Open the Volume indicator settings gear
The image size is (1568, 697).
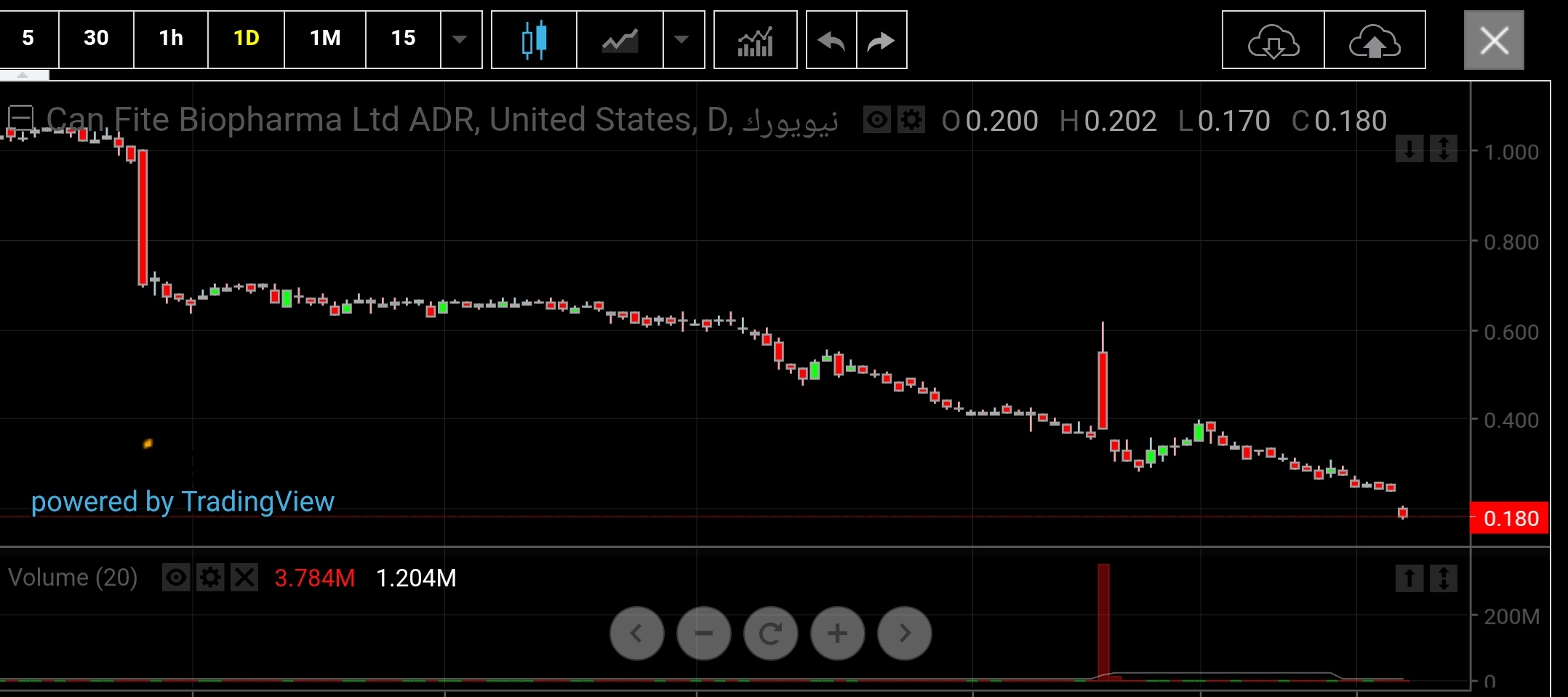tap(210, 578)
